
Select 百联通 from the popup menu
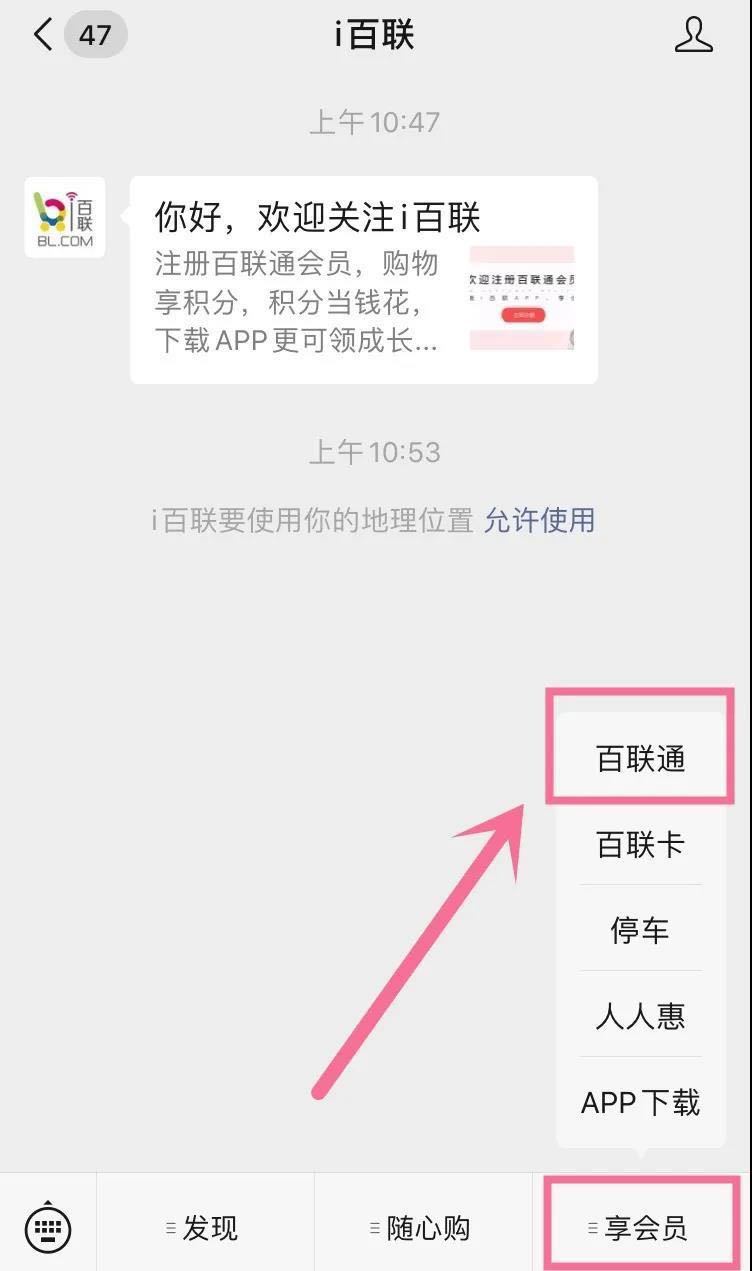click(x=640, y=759)
